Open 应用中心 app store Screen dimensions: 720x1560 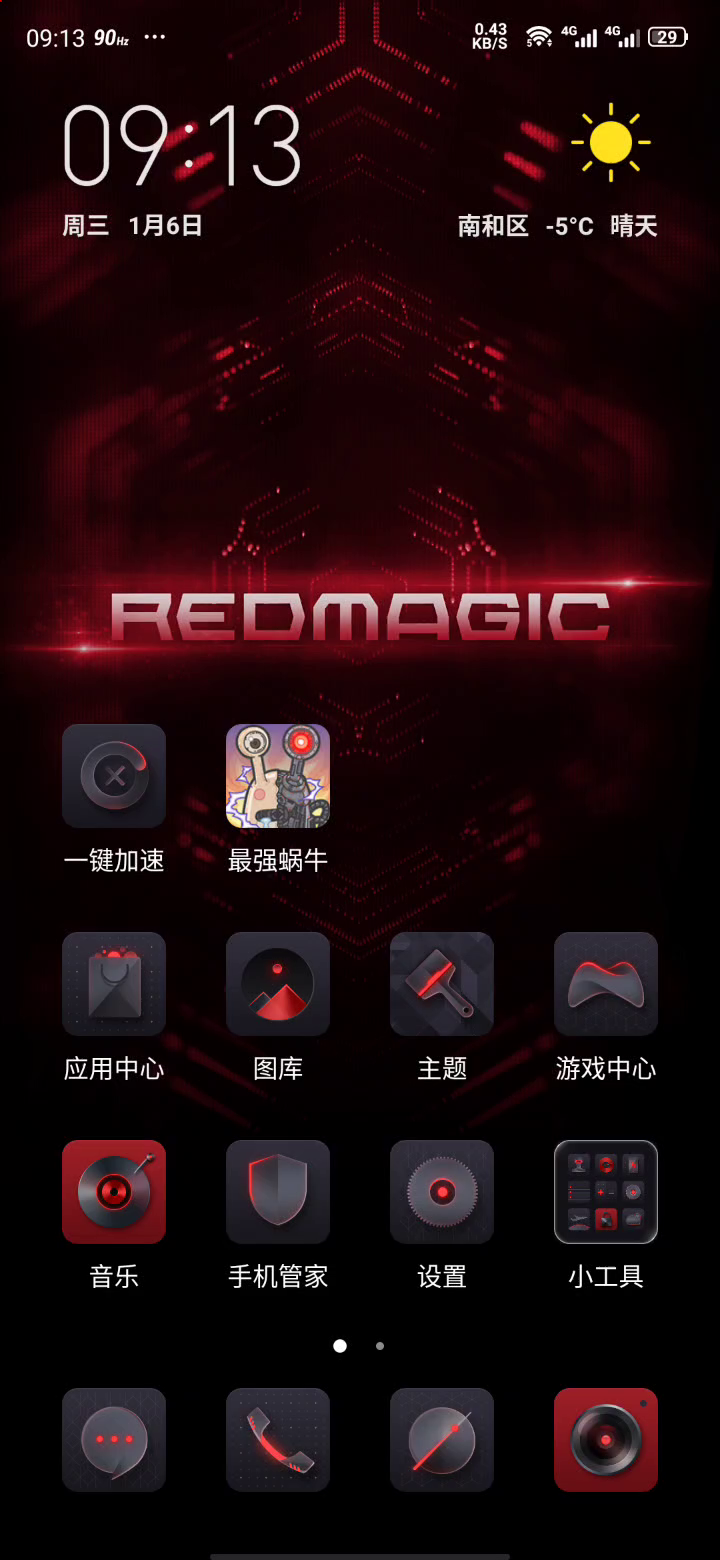114,984
